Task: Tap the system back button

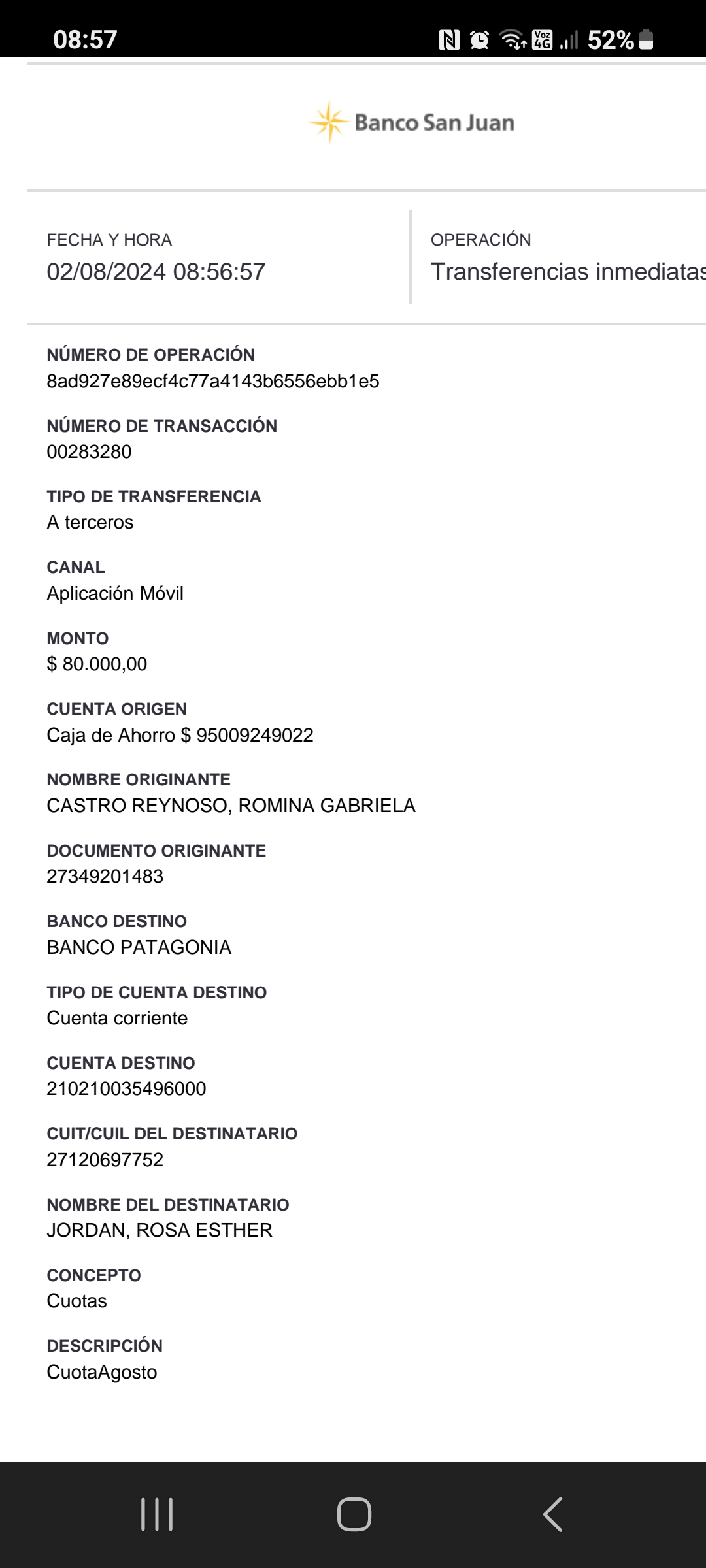Action: click(x=552, y=1514)
